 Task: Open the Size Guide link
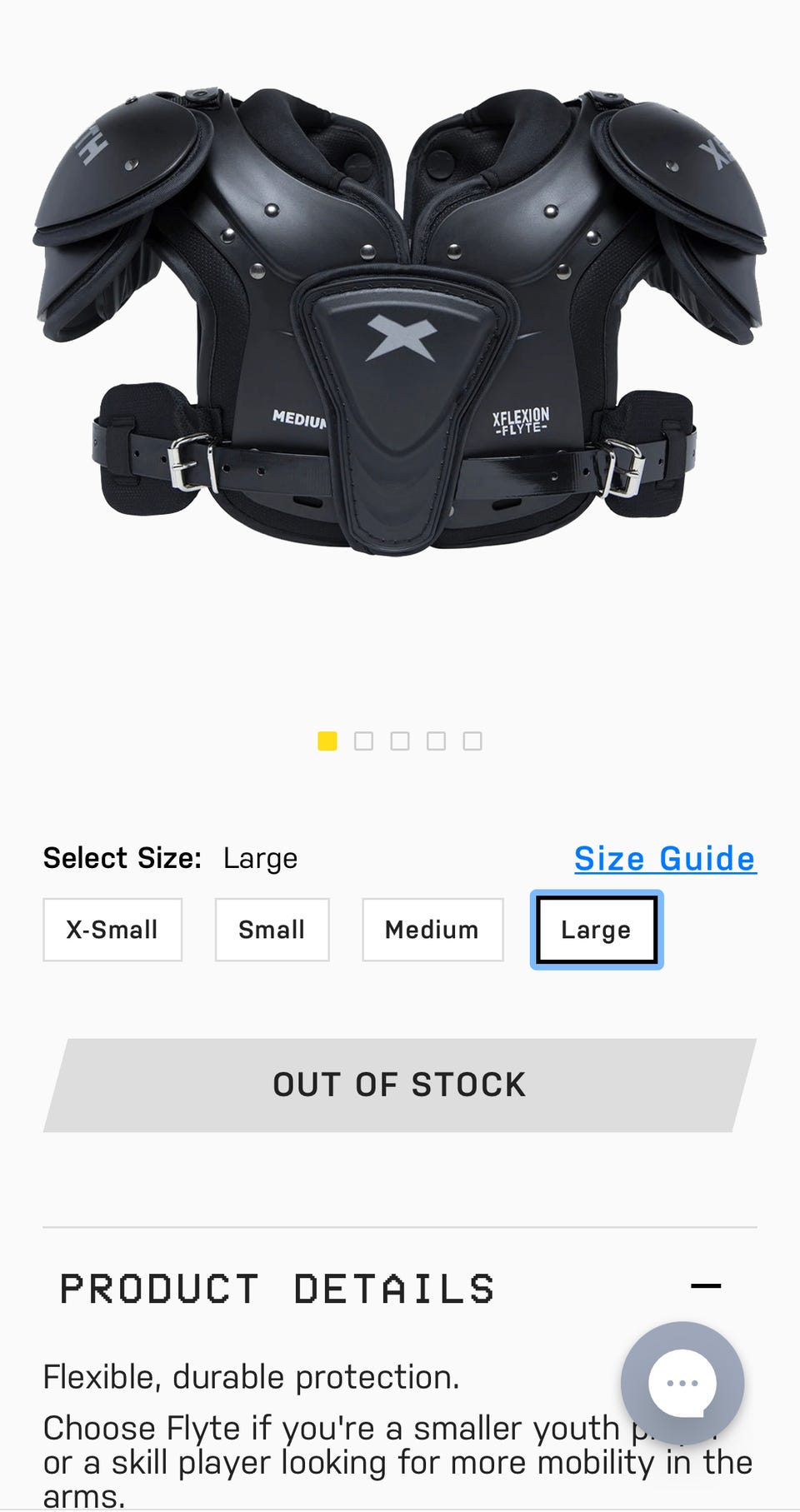[x=665, y=858]
